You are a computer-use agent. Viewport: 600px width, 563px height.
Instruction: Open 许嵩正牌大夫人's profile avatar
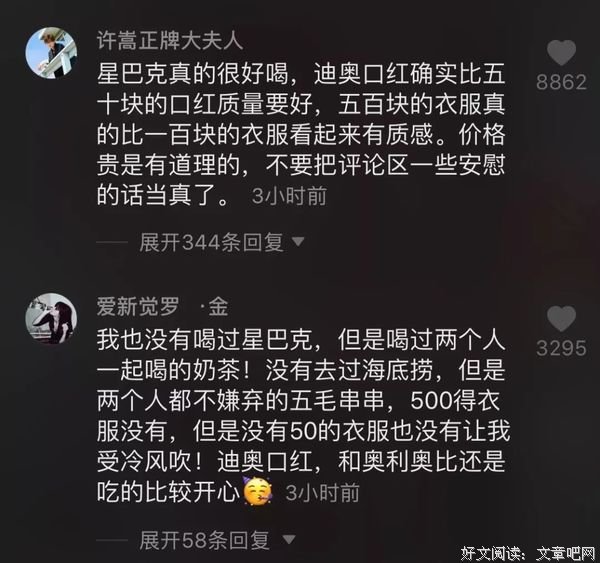coord(50,53)
